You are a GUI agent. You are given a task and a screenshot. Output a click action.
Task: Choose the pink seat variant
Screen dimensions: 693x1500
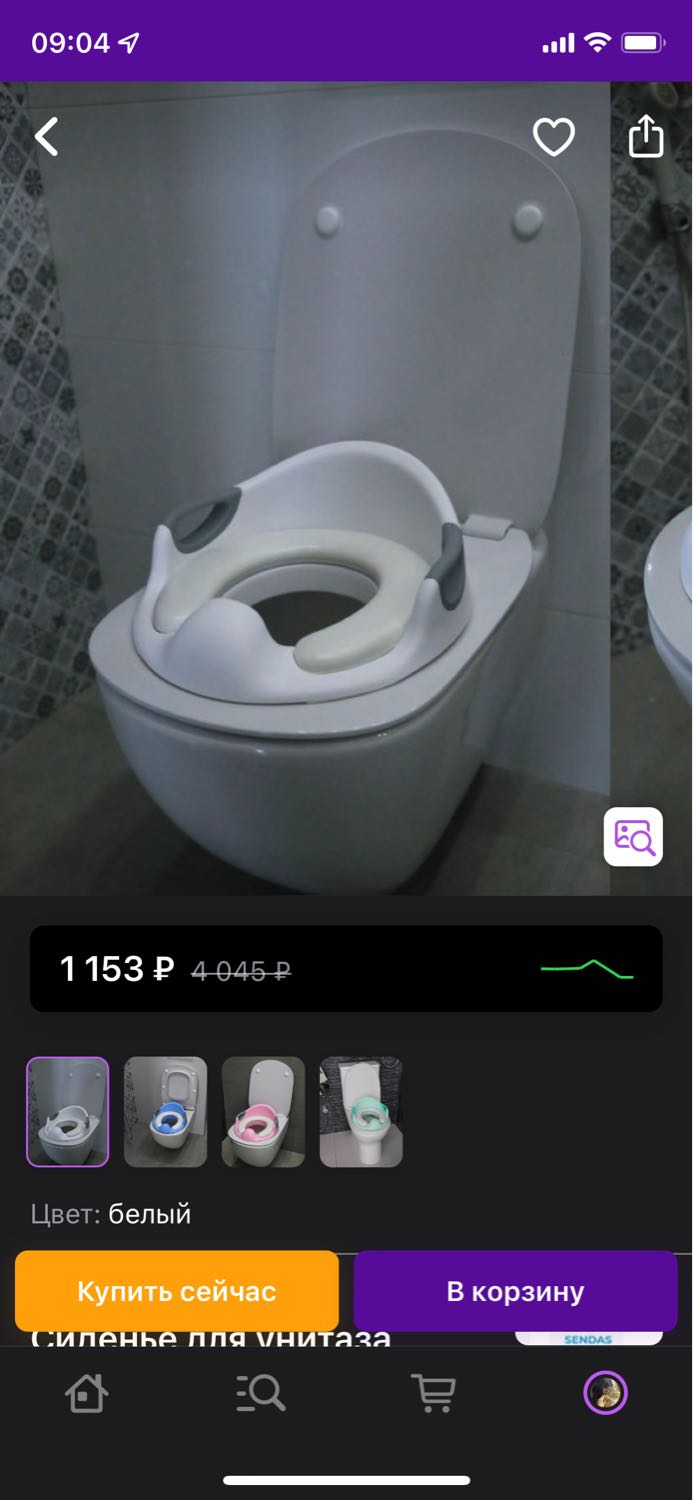click(263, 1112)
